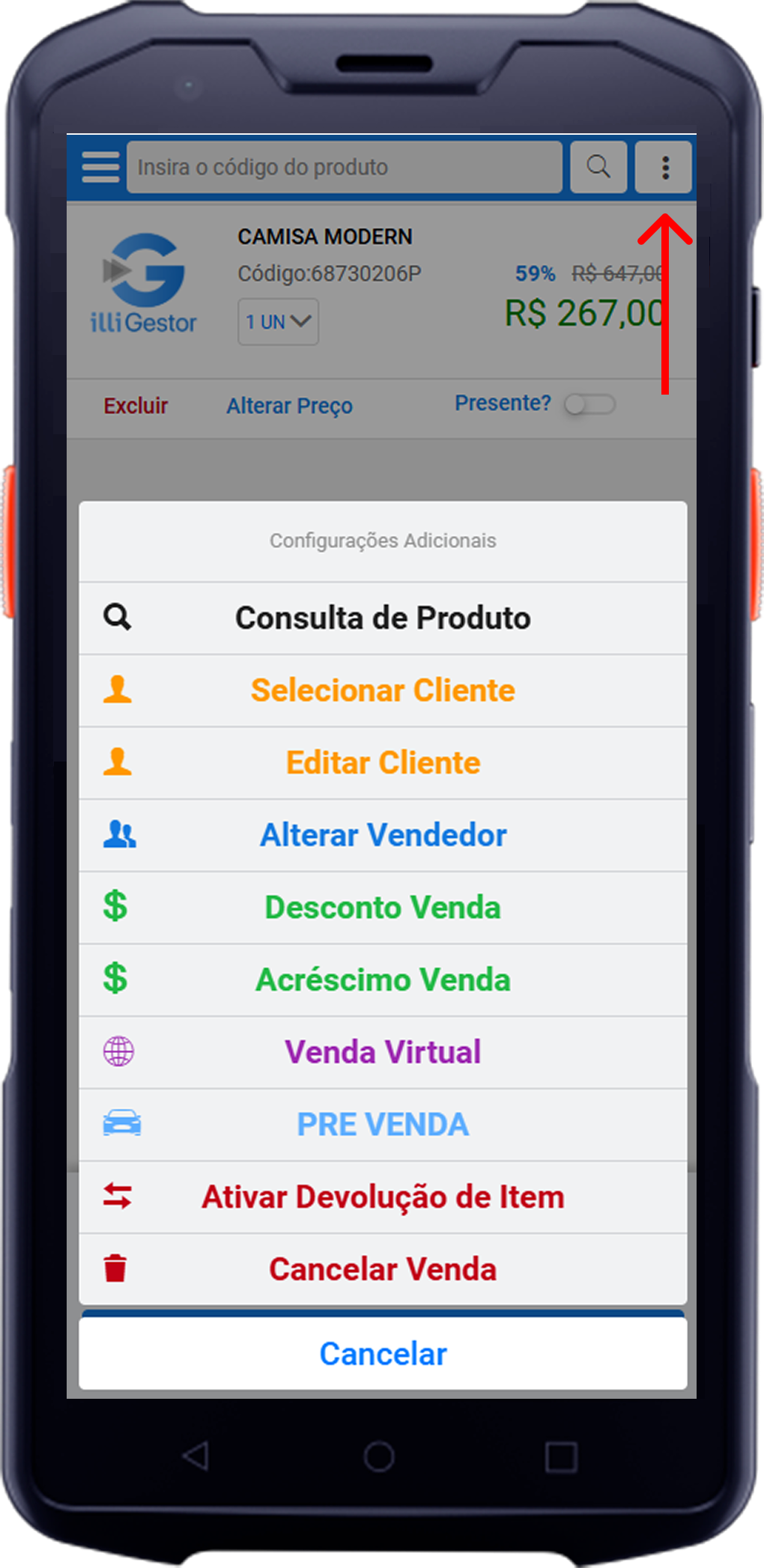Dismiss the sheet with Cancelar
This screenshot has width=764, height=1568.
[383, 1354]
